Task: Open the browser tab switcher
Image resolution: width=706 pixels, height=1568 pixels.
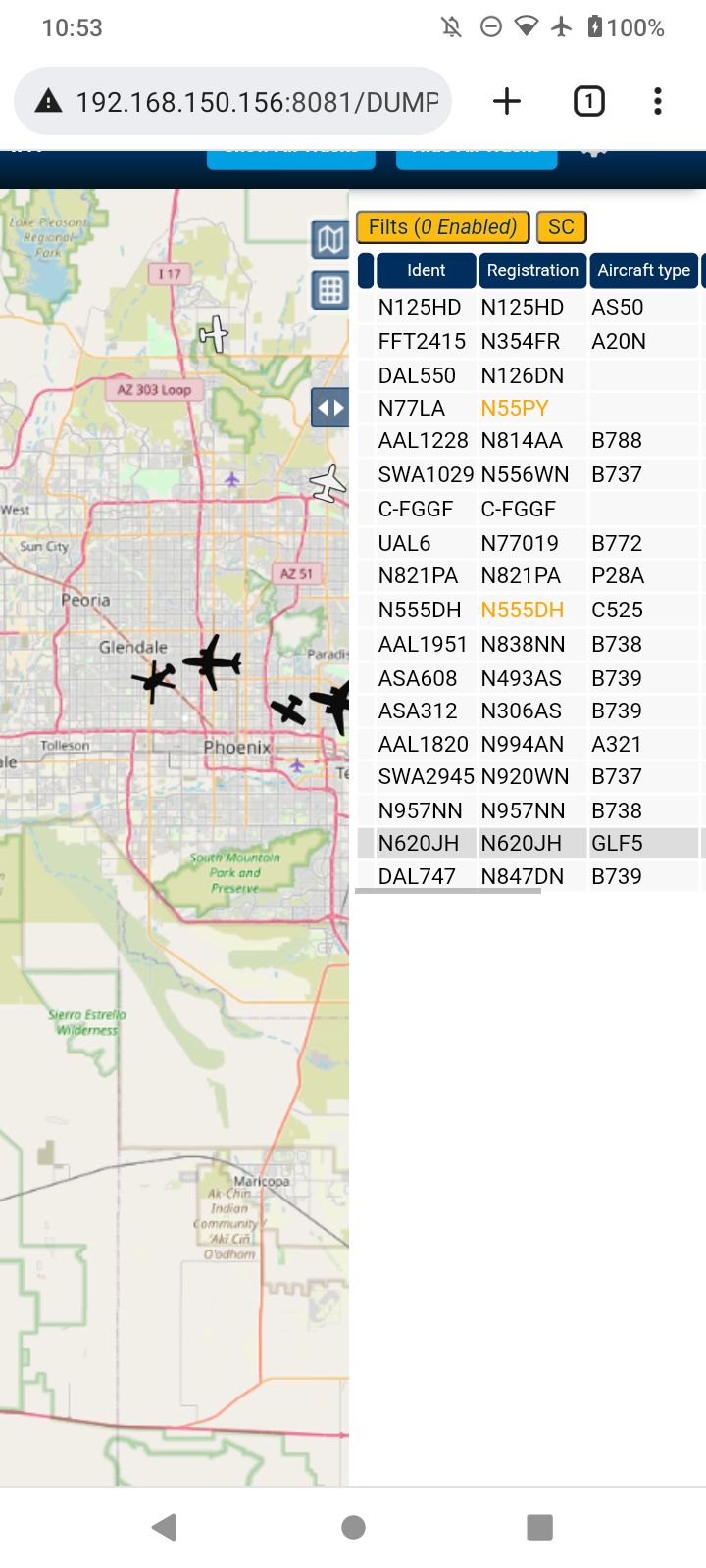Action: click(588, 101)
